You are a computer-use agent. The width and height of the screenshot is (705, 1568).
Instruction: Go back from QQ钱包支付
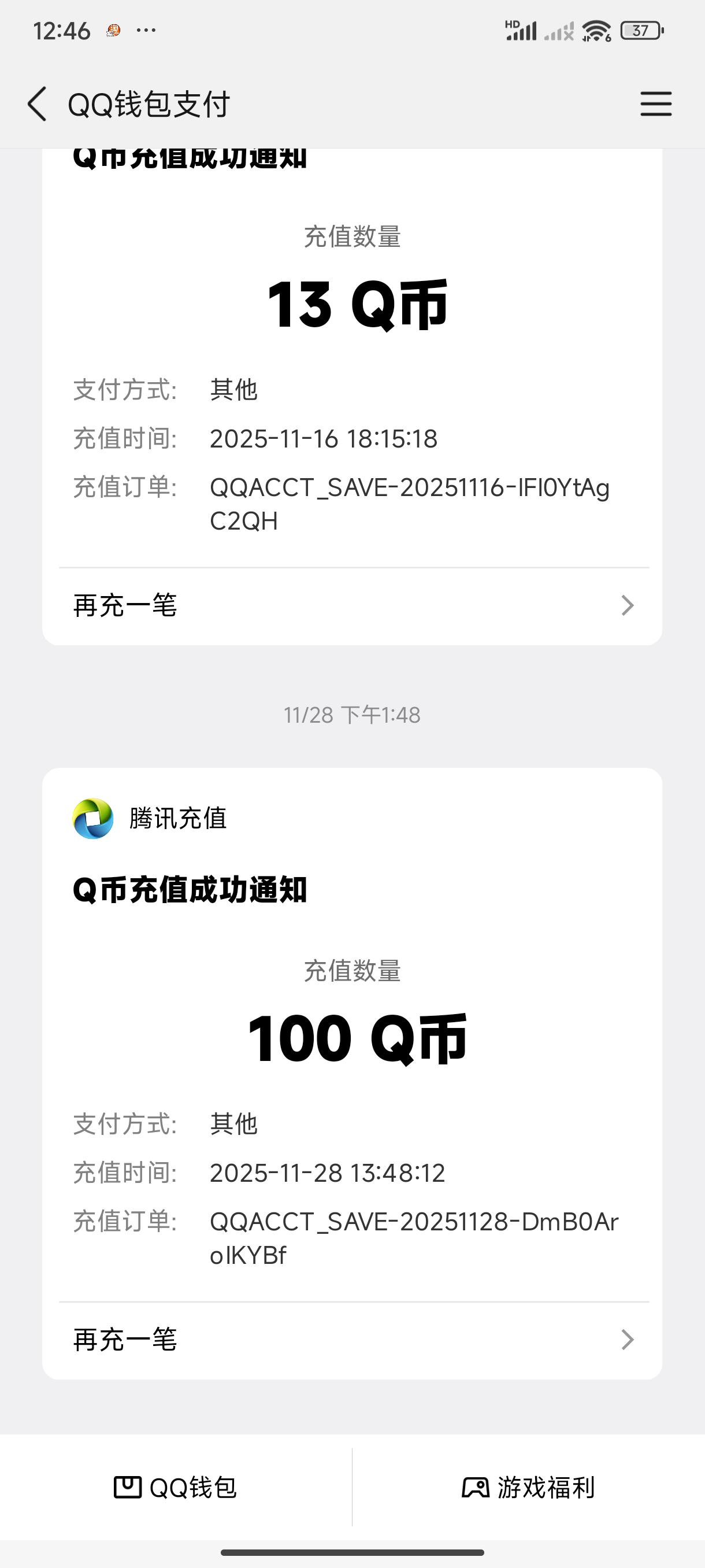tap(38, 103)
